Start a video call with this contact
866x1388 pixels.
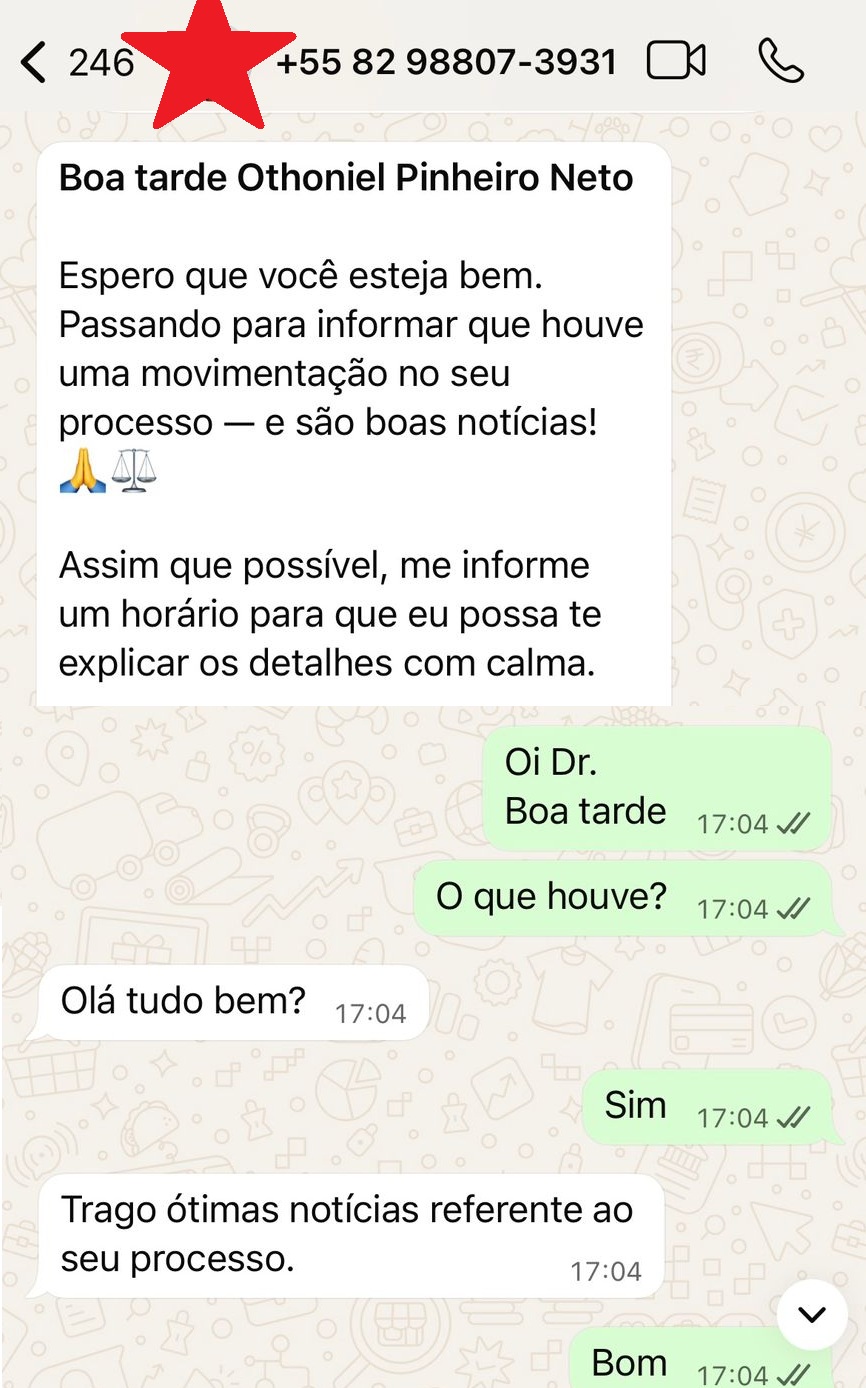click(676, 61)
